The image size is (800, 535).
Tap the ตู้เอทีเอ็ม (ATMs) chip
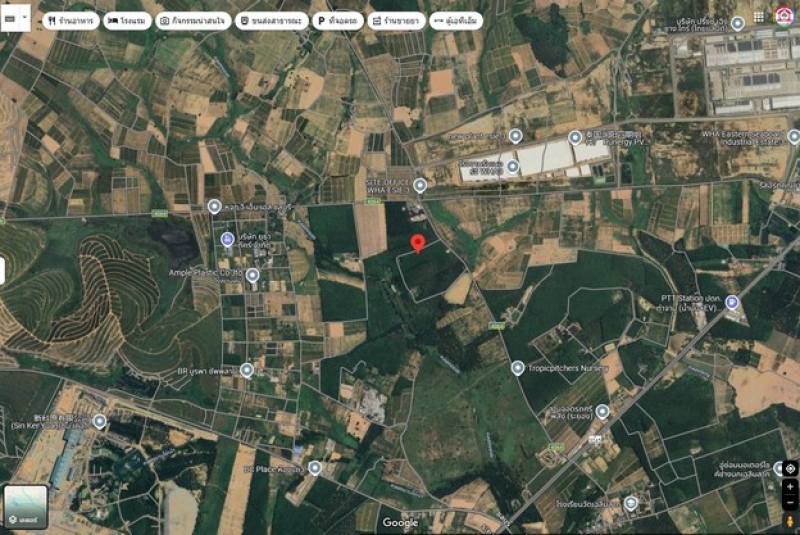click(x=458, y=20)
